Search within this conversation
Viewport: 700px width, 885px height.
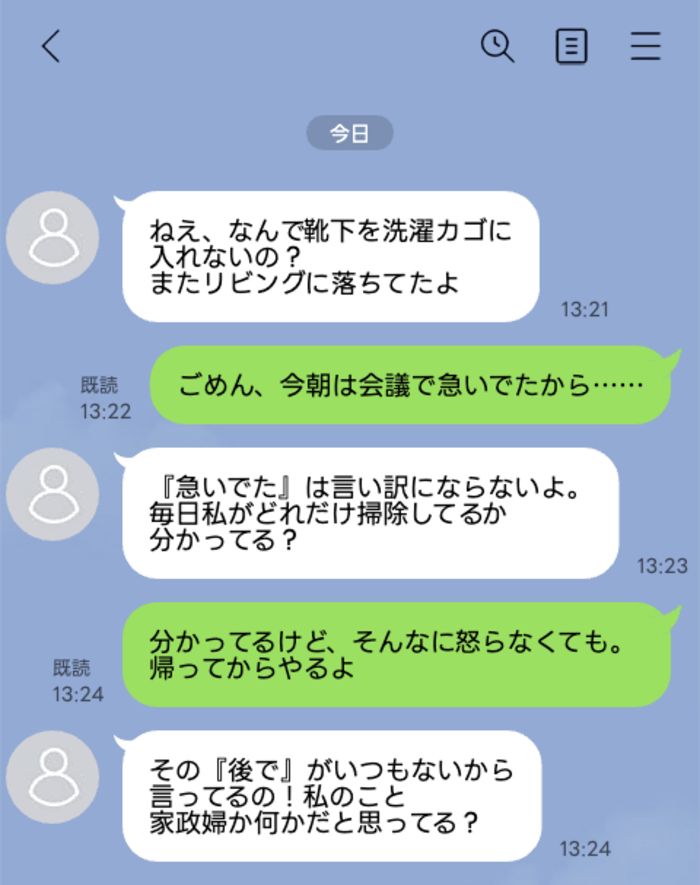click(497, 45)
